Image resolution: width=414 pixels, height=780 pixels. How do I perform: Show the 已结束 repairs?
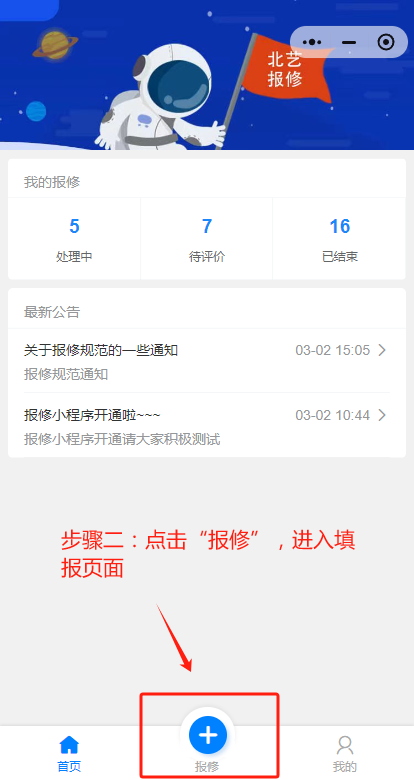tap(339, 239)
